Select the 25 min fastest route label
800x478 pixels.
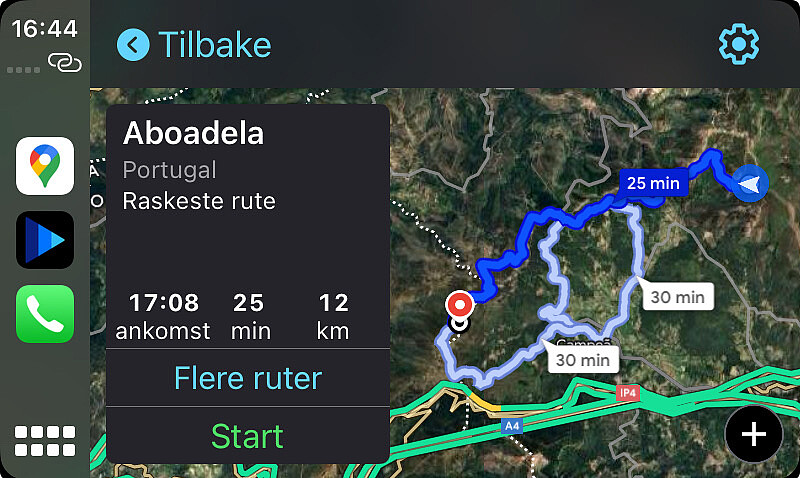point(651,183)
